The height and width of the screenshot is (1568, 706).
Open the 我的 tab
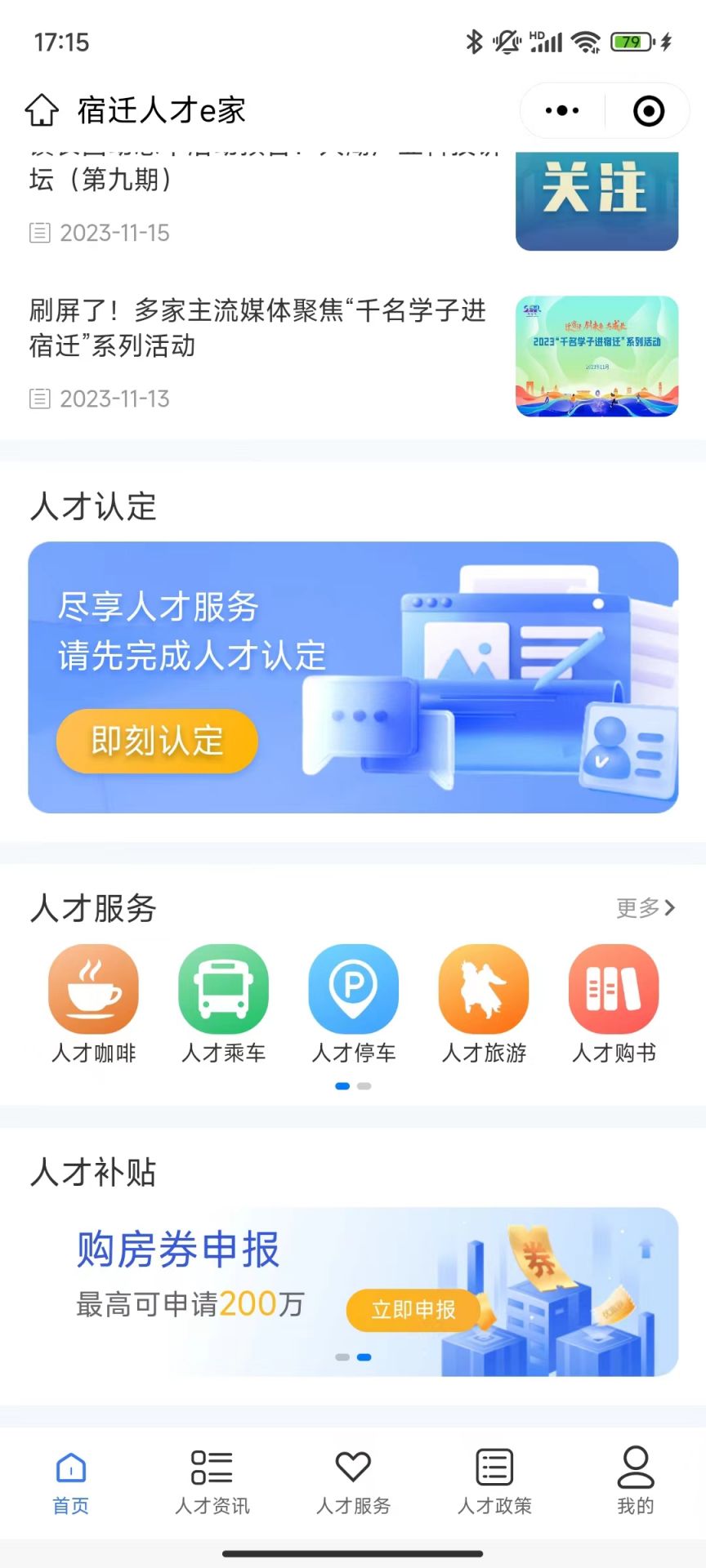coord(636,1482)
